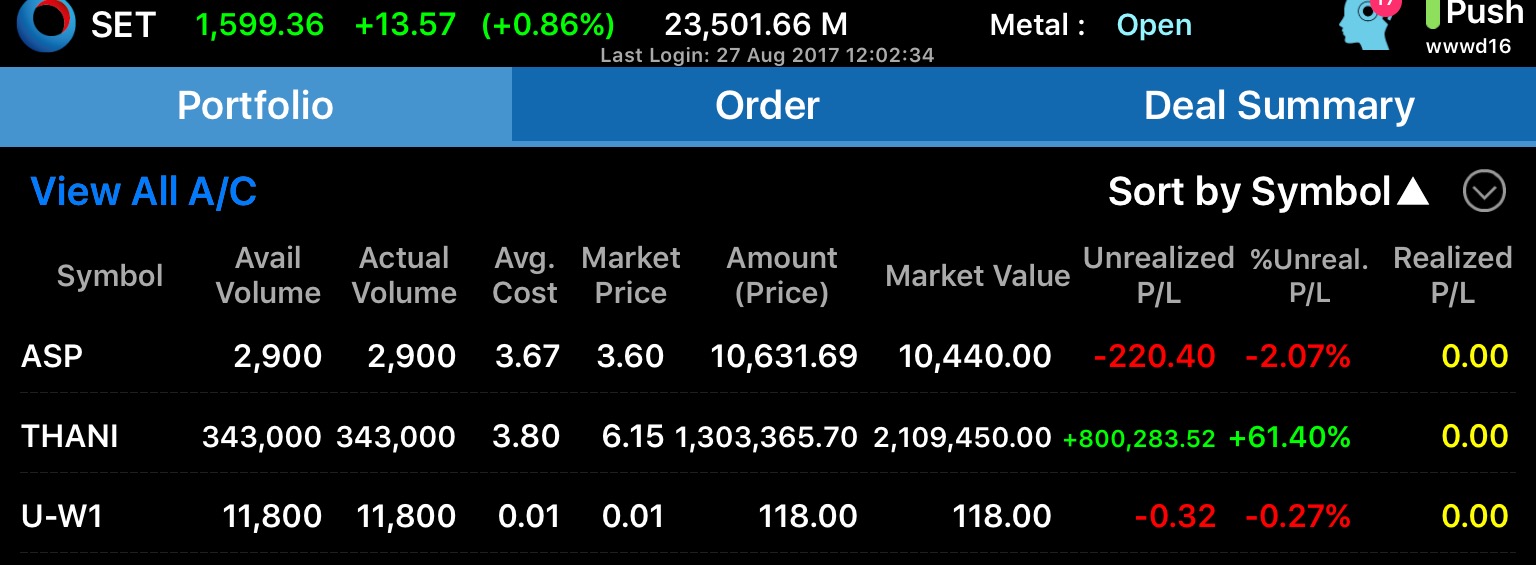Open the head icon with notification badge
The width and height of the screenshot is (1536, 565).
(1366, 24)
